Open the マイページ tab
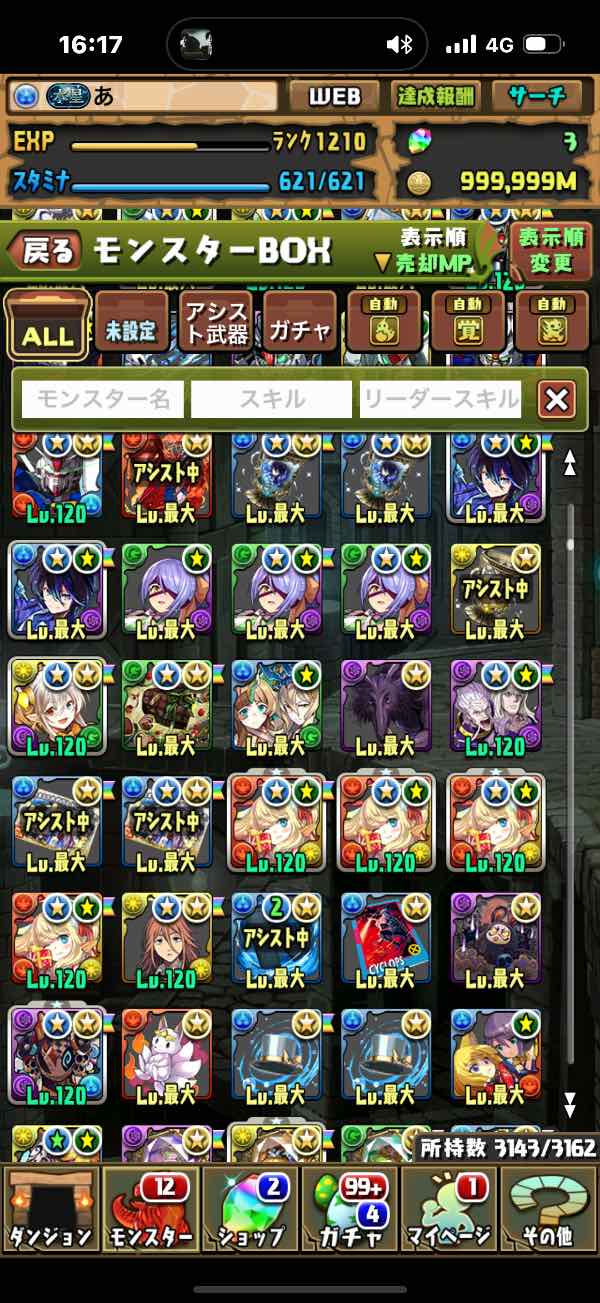Screen dimensions: 600x1303 click(448, 1208)
